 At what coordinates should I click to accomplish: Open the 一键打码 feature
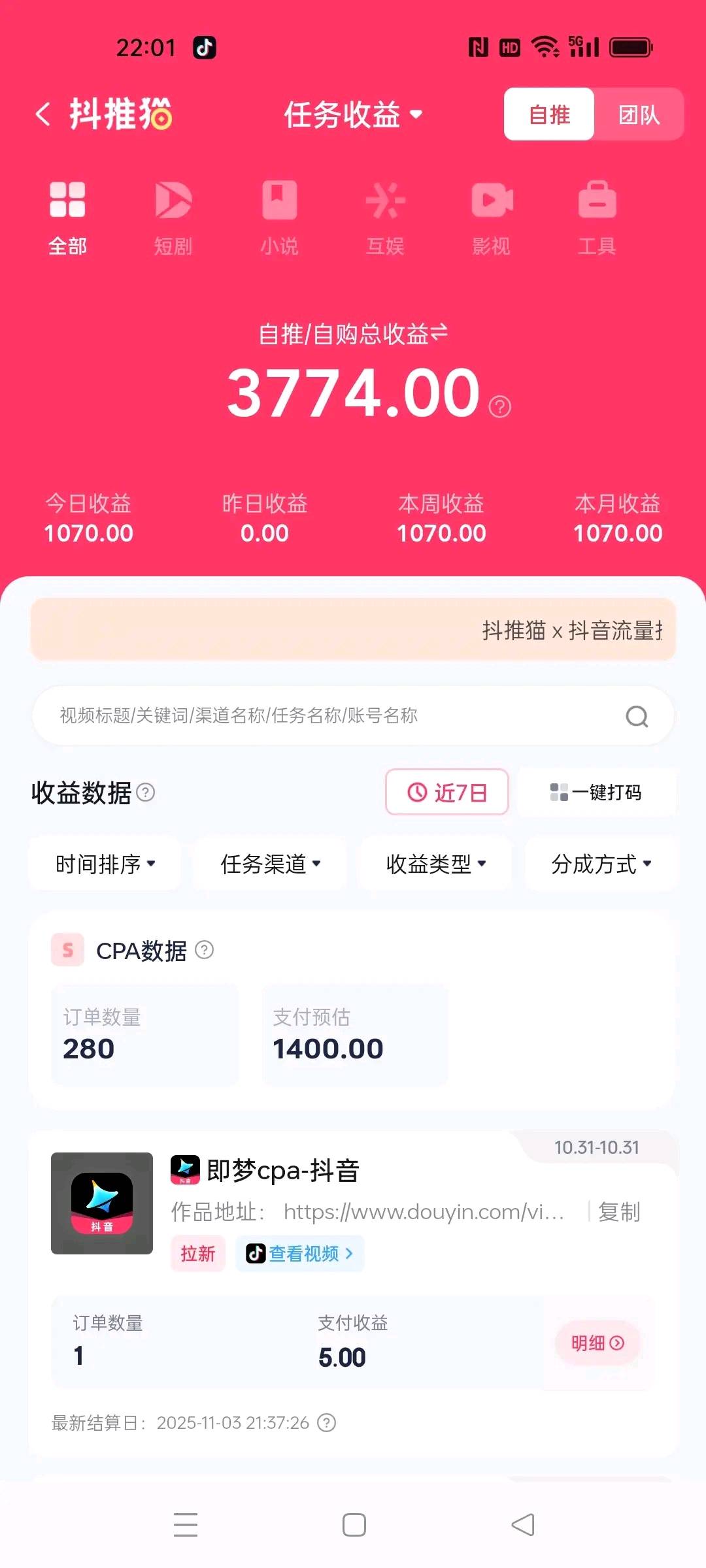click(x=596, y=792)
